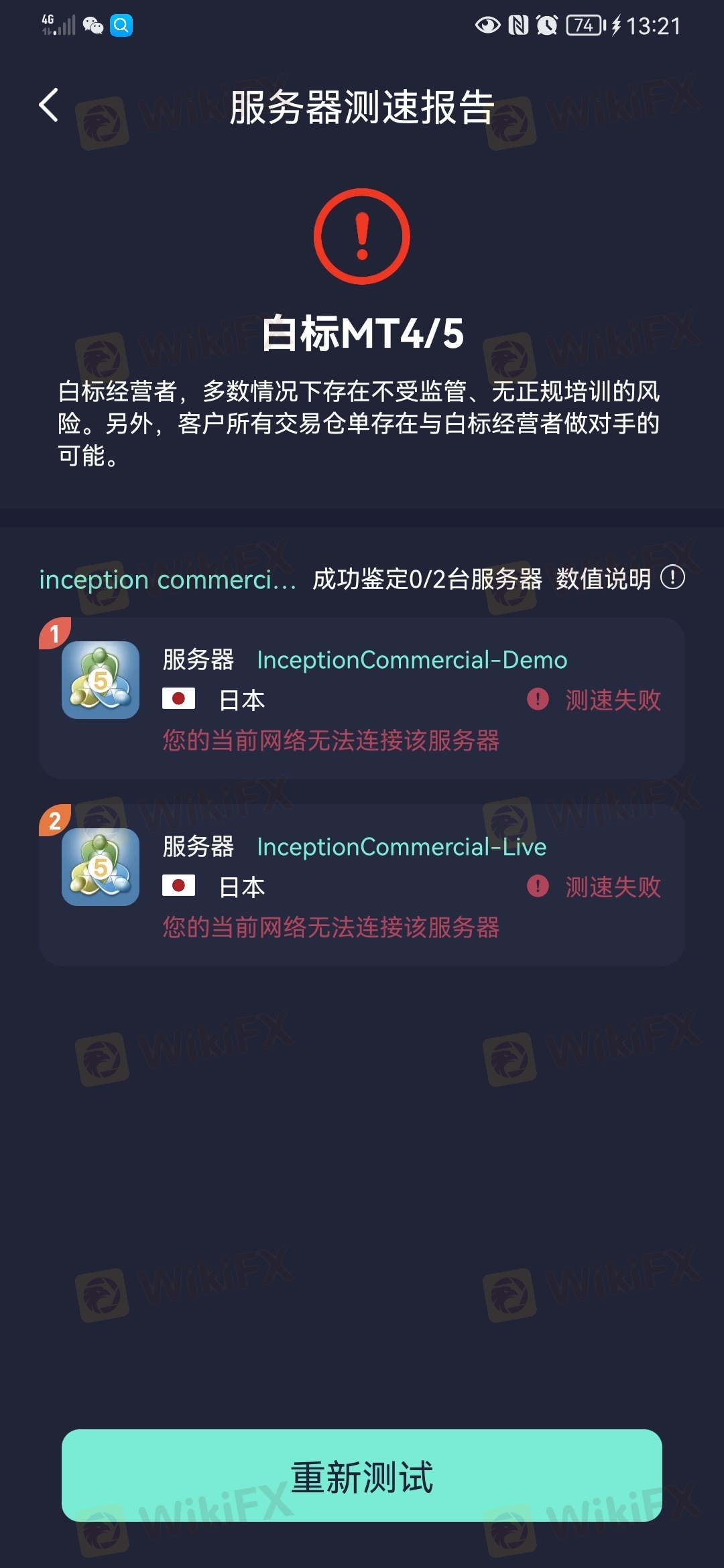The width and height of the screenshot is (724, 1568).
Task: Tap the 重新测试 retest button
Action: coord(362,1476)
